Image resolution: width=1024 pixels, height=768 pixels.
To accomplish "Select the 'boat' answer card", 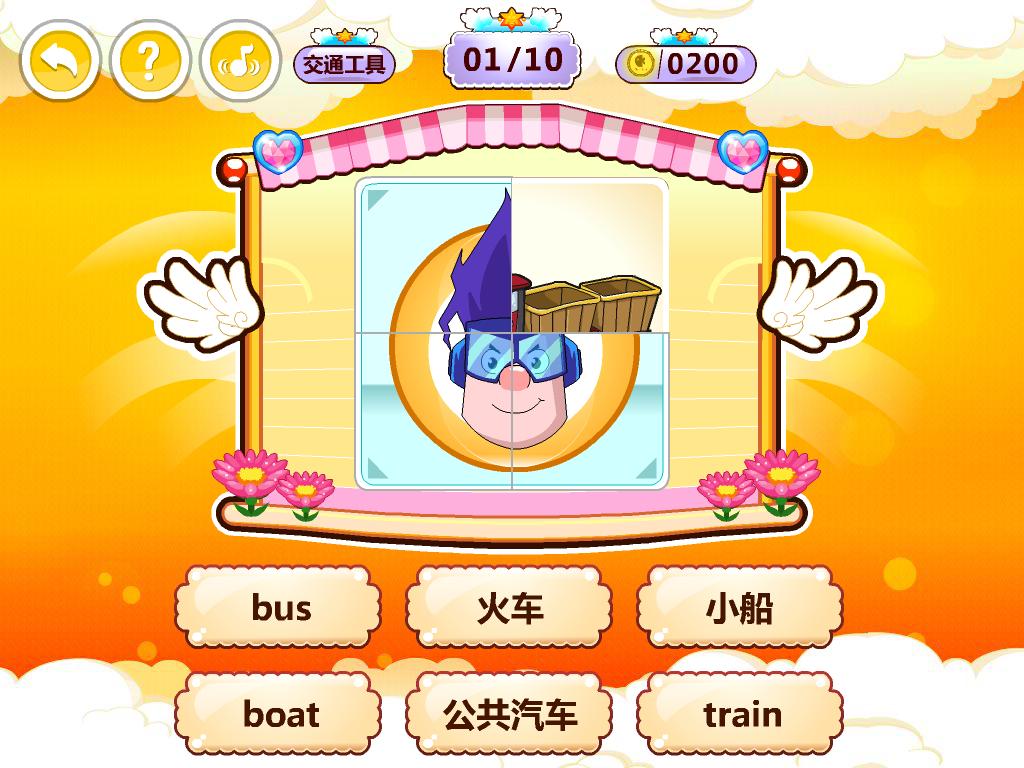I will [279, 714].
